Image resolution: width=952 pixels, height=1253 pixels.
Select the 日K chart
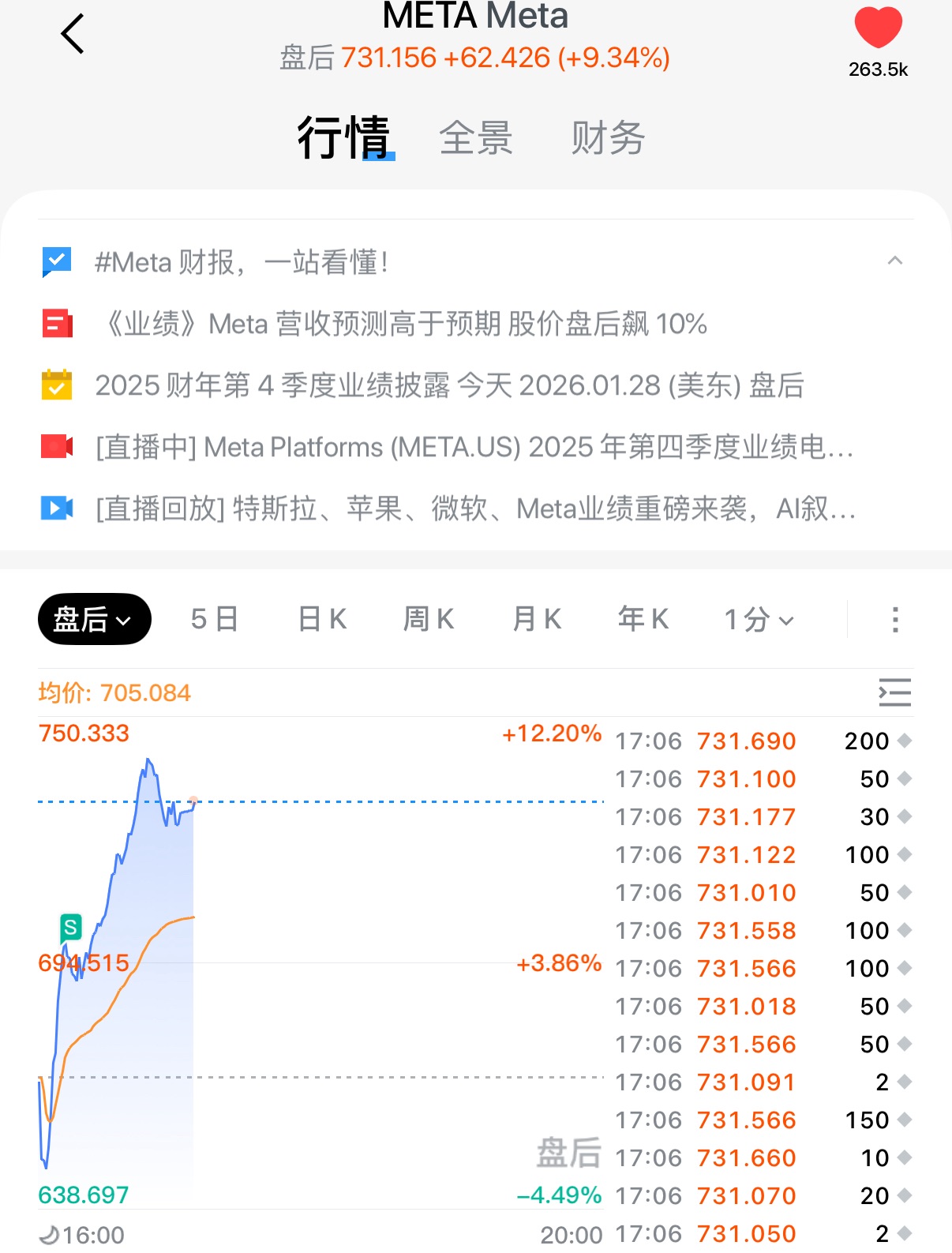tap(322, 619)
